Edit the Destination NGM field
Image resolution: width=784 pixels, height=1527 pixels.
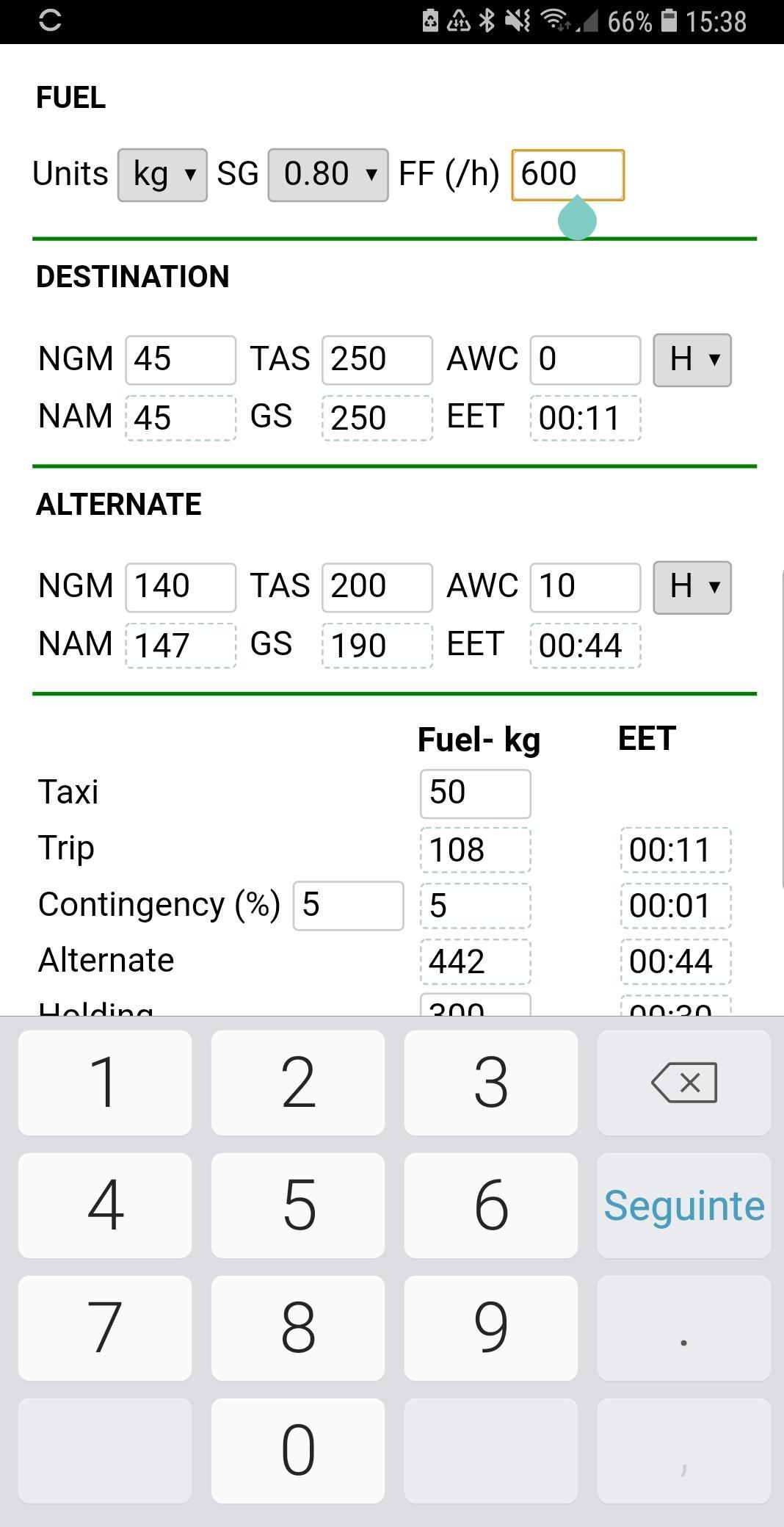pos(181,360)
